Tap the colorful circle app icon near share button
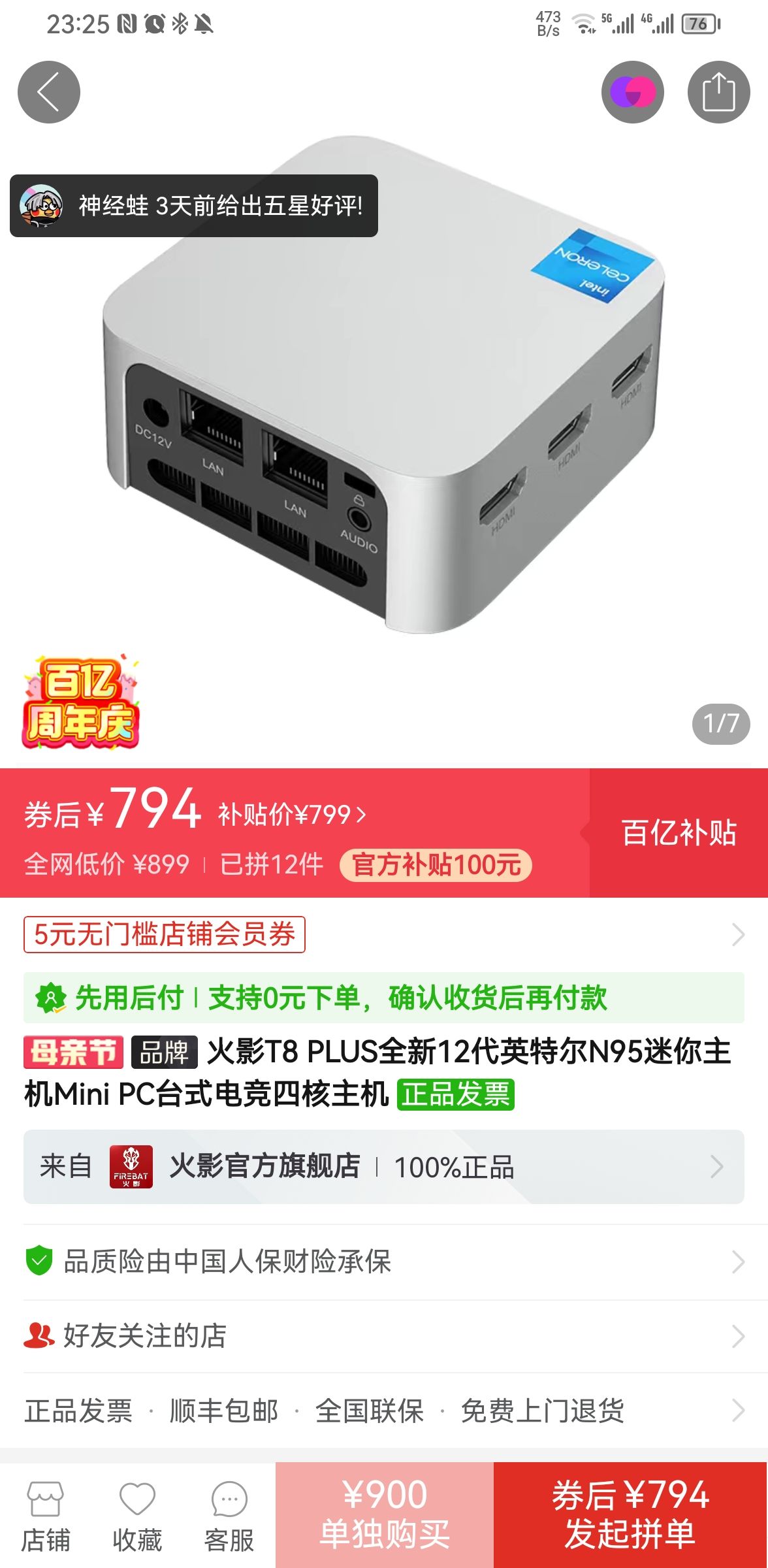The width and height of the screenshot is (768, 1568). 632,91
